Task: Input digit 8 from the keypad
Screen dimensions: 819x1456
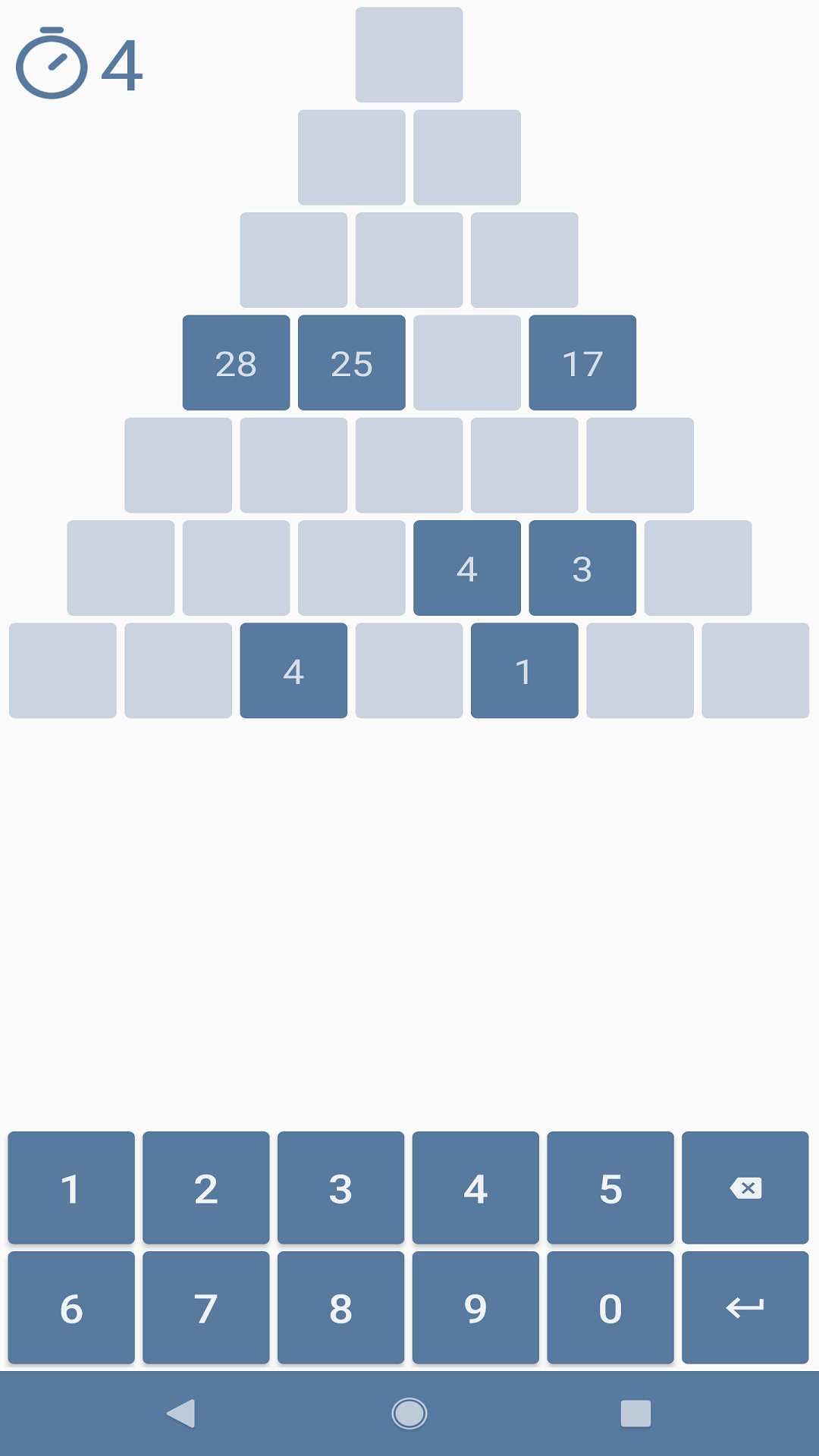Action: (x=340, y=1307)
